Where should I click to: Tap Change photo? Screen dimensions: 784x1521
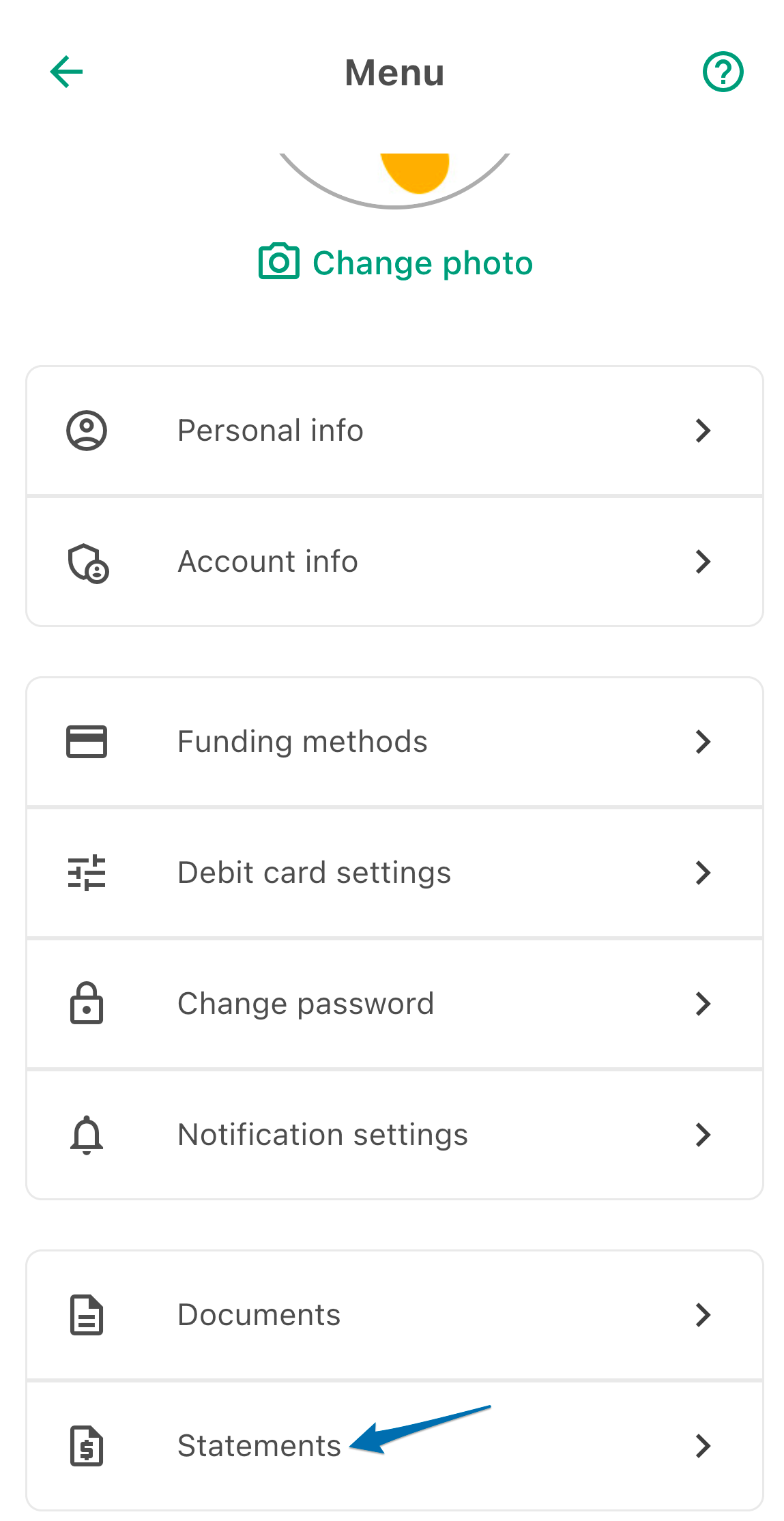click(395, 263)
